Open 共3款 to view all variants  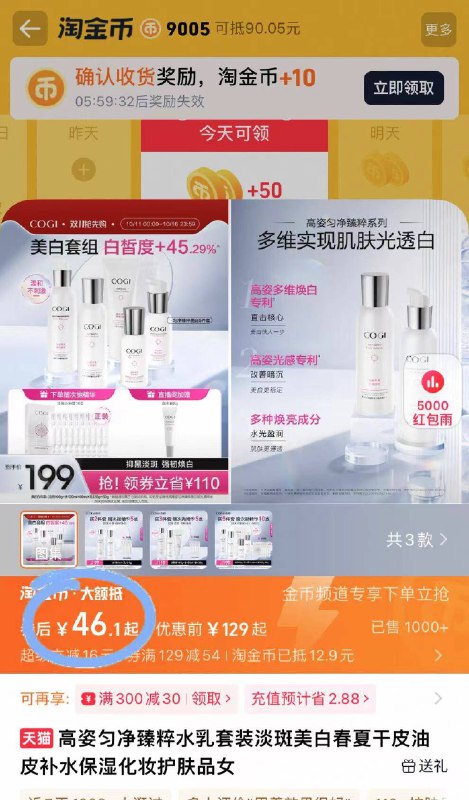pos(416,539)
